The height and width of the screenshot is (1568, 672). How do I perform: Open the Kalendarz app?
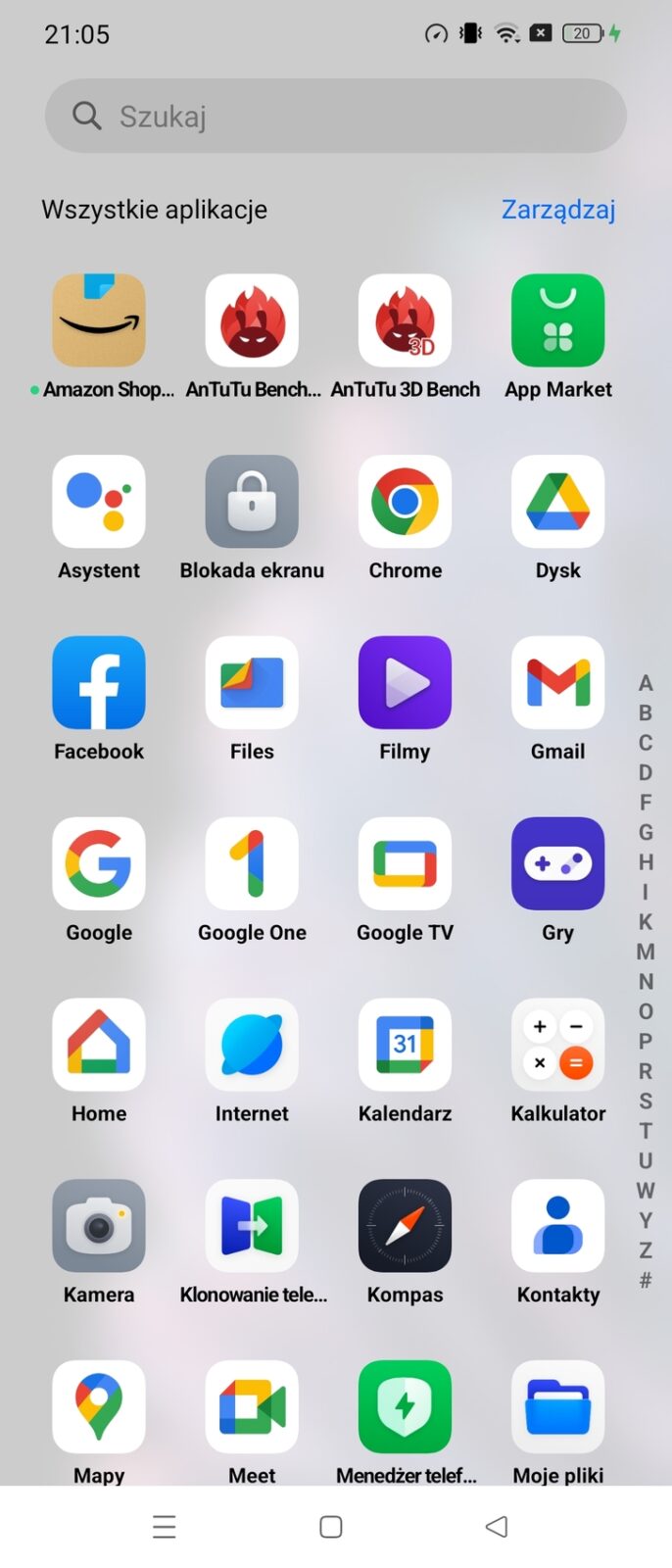[405, 1045]
